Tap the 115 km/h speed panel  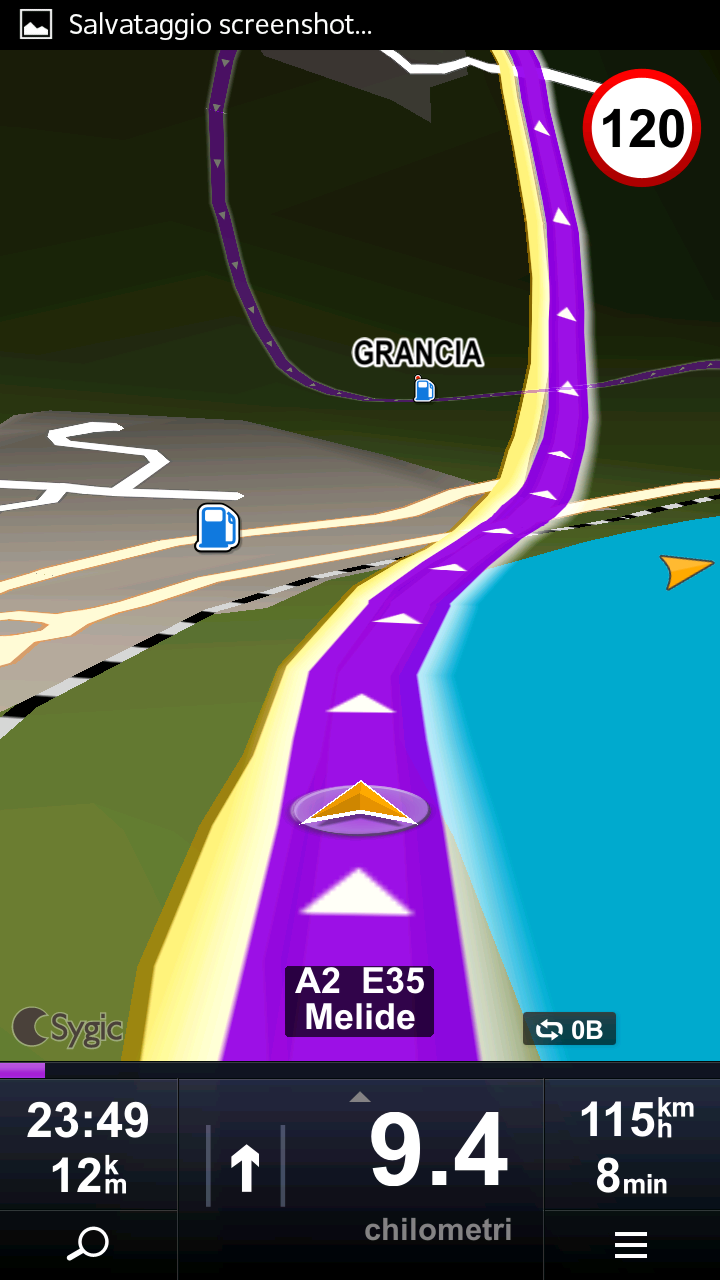pos(633,1146)
